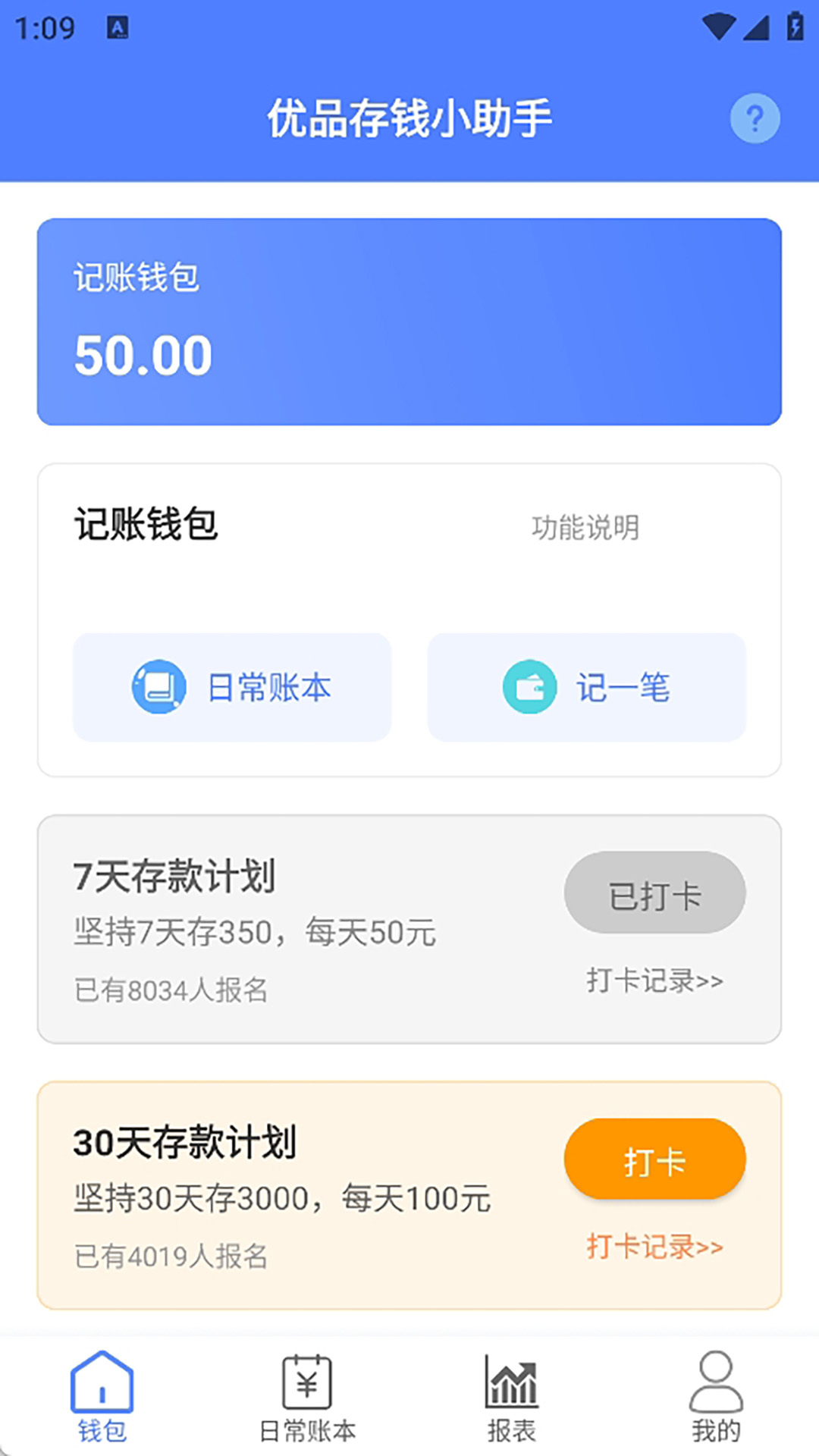The height and width of the screenshot is (1456, 819).
Task: Tap the orange 打卡 check-in toggle
Action: pos(654,1159)
